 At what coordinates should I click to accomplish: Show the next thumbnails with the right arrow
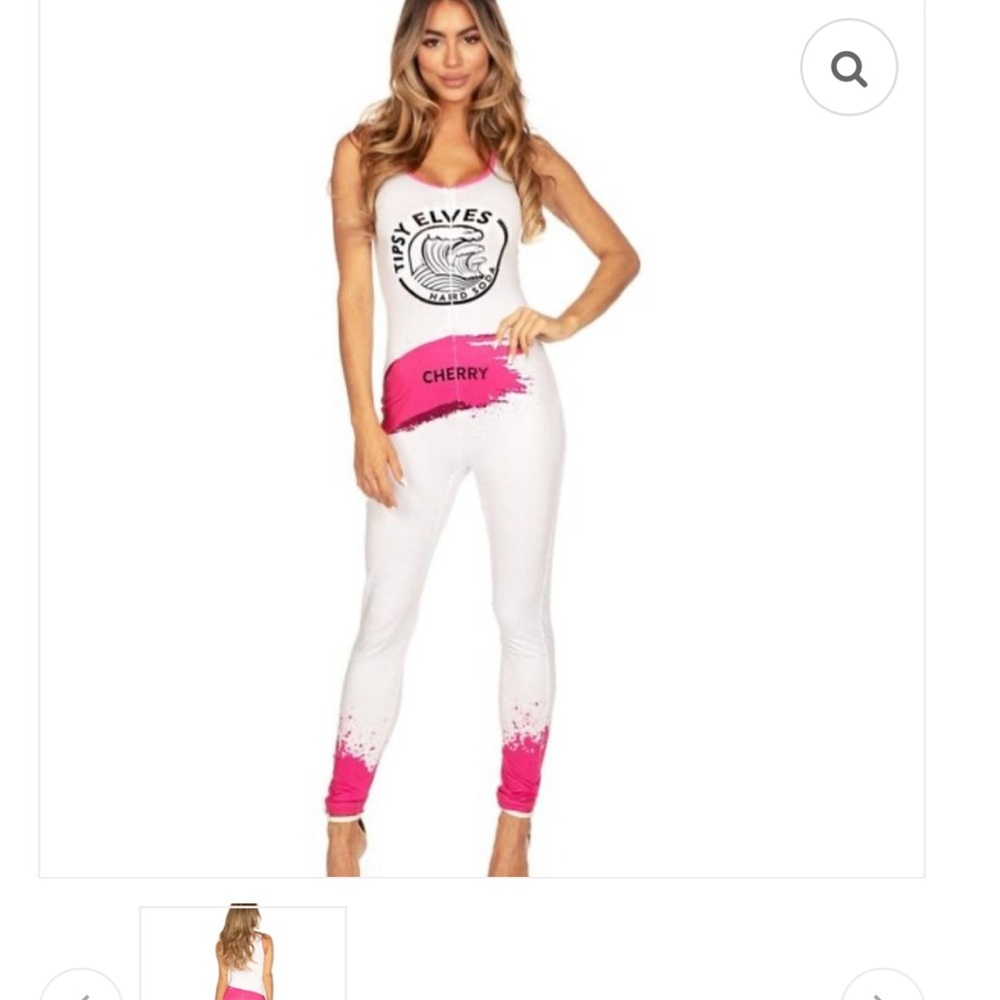(881, 990)
